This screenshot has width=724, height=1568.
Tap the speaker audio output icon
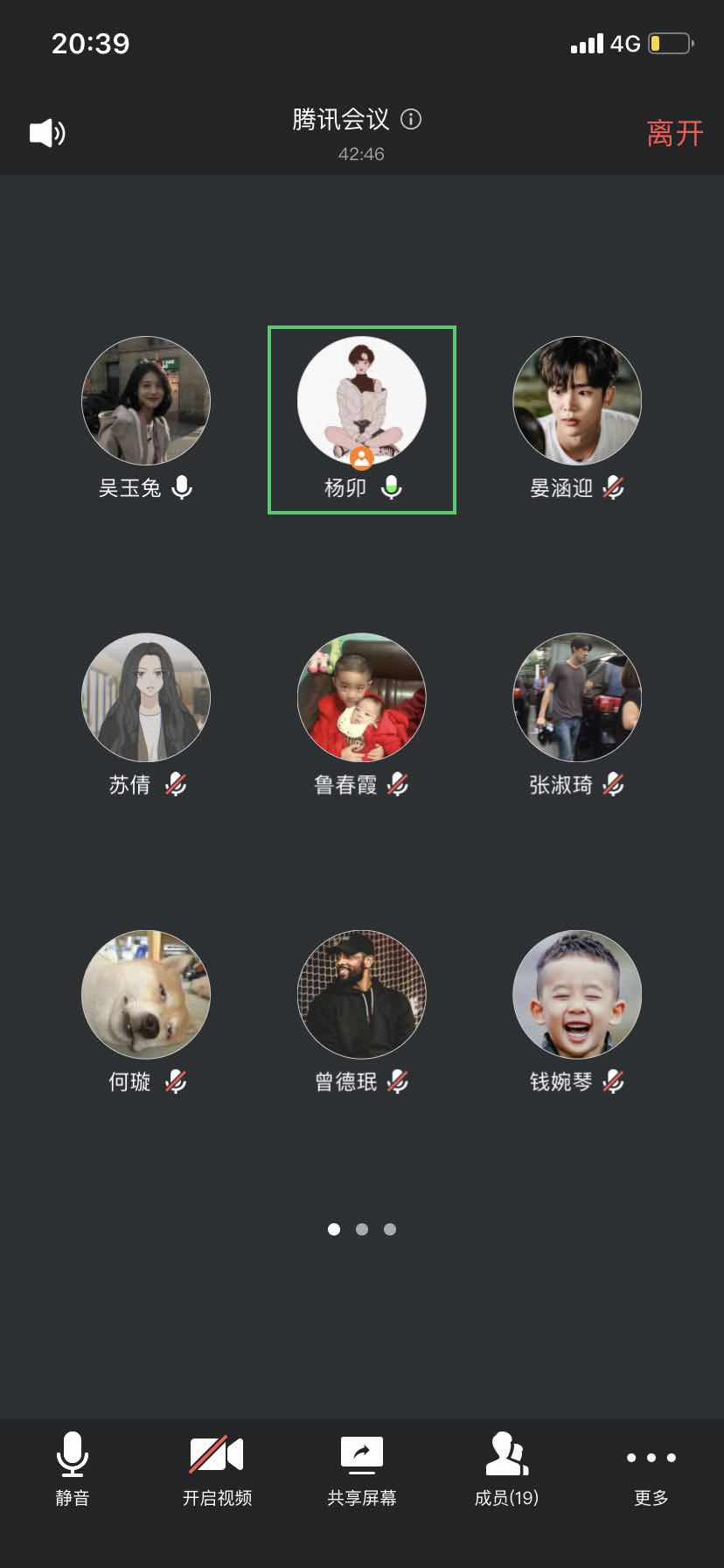click(47, 133)
